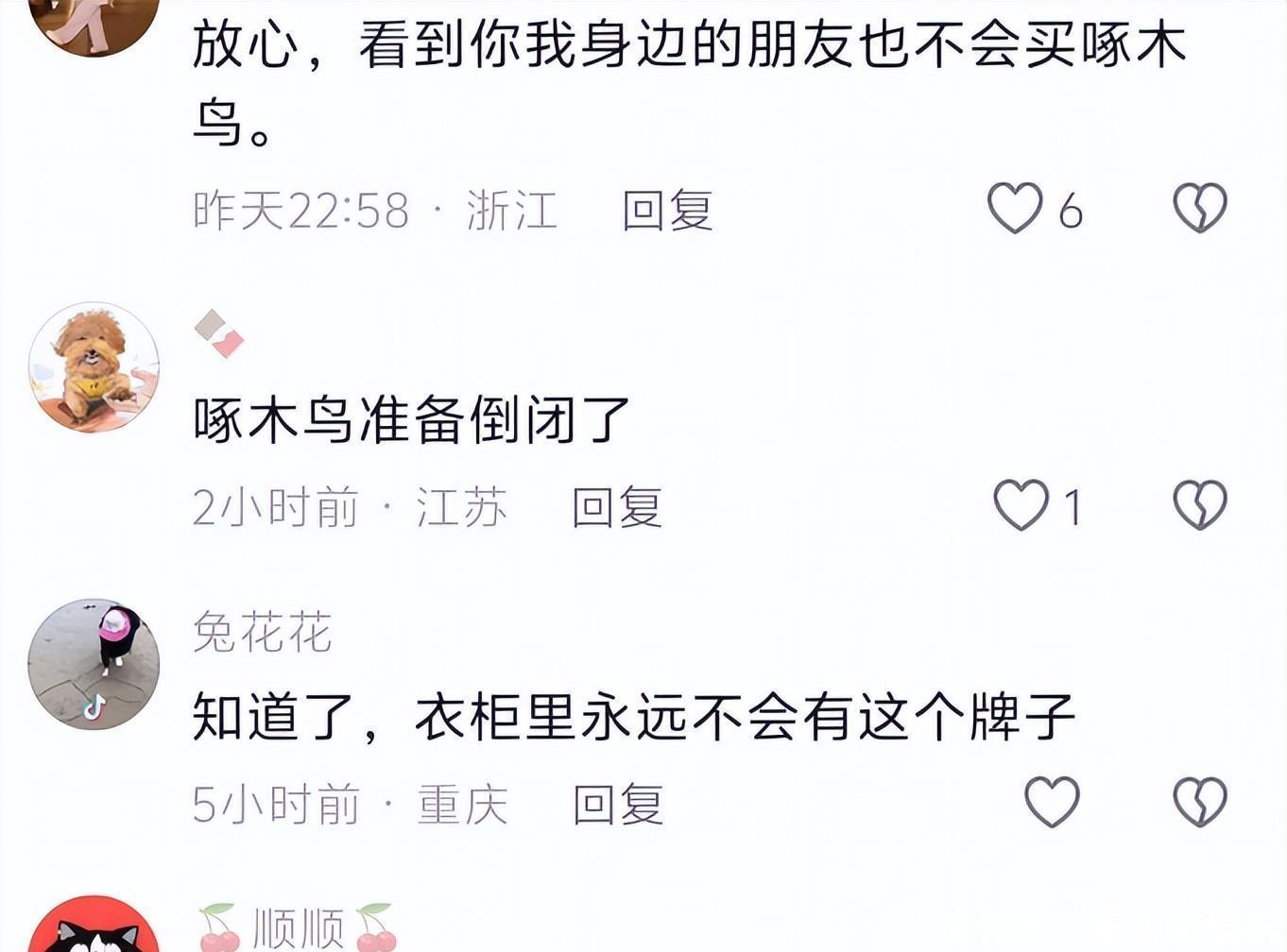This screenshot has width=1287, height=952.
Task: Open 顺顺's profile by username
Action: 298,928
